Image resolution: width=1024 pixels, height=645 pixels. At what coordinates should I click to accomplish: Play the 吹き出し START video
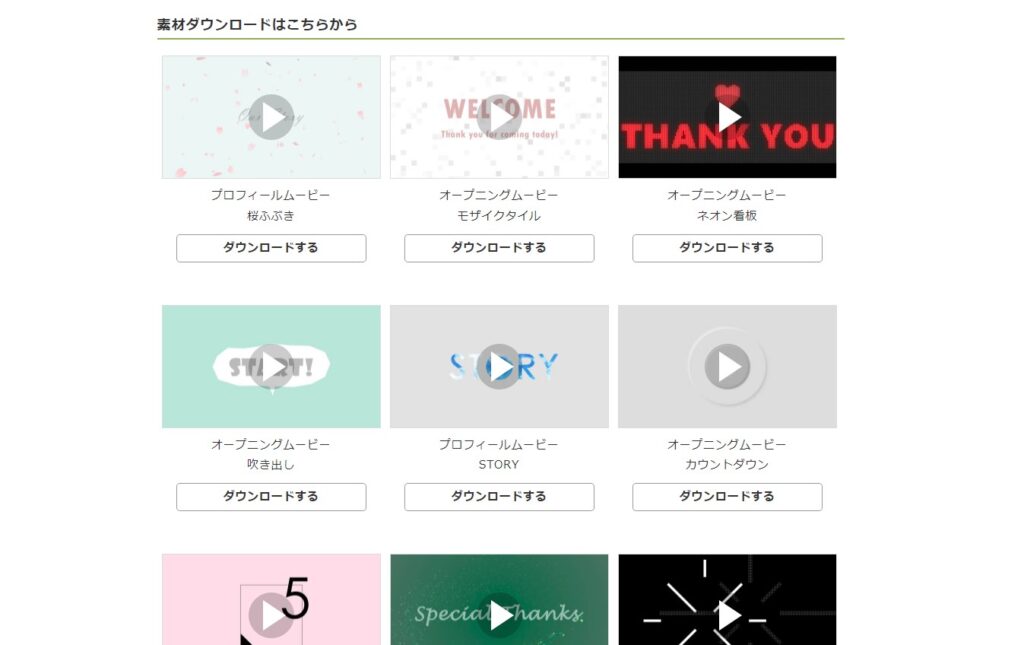click(271, 366)
